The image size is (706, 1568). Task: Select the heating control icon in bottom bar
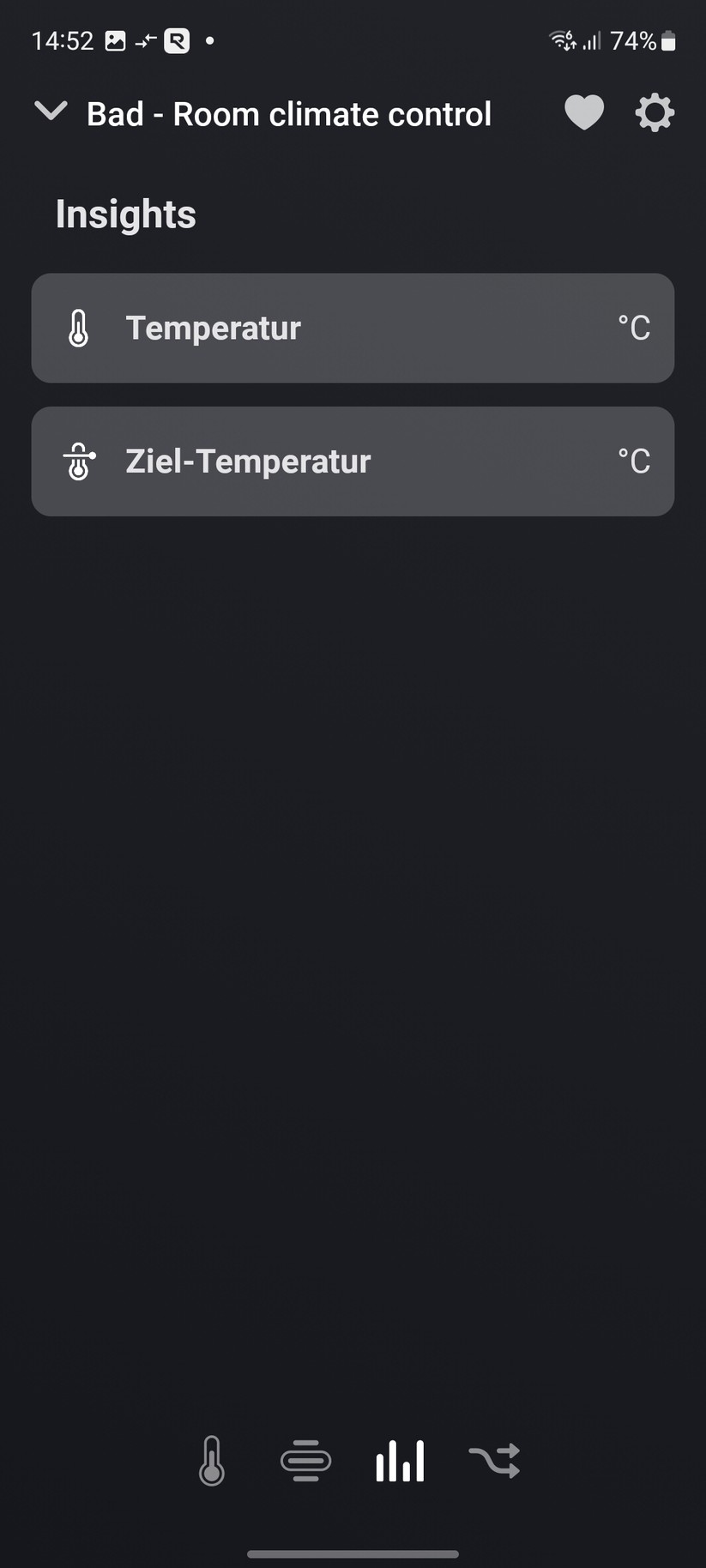pyautogui.click(x=305, y=1461)
